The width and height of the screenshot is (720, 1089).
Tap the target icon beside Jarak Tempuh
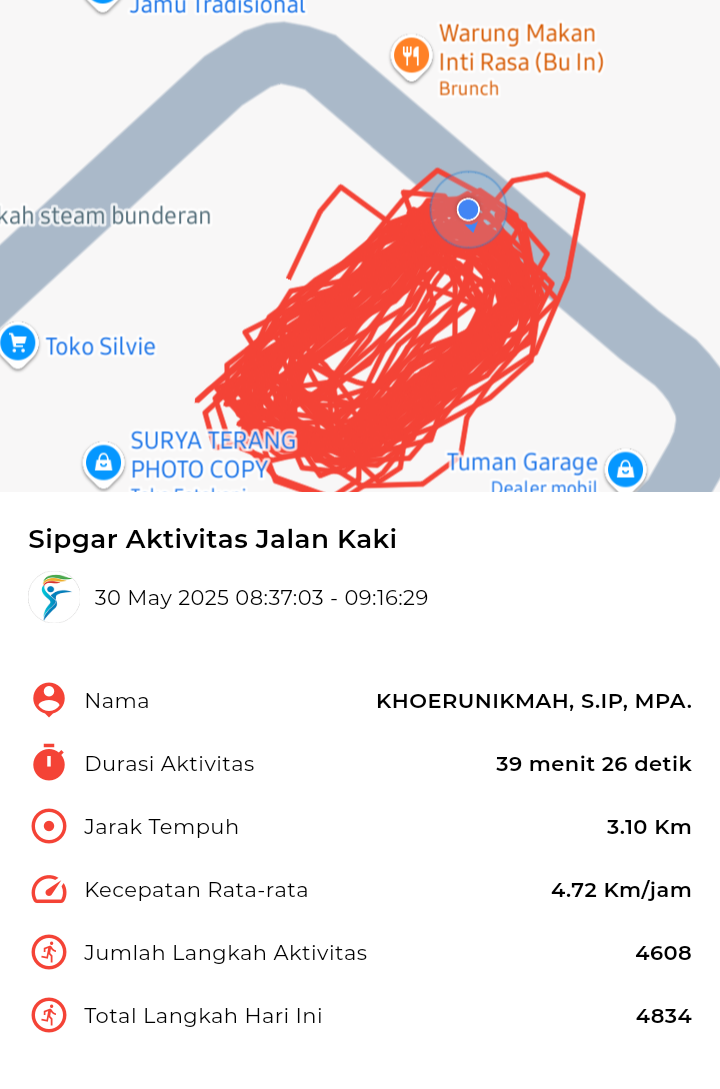tap(47, 826)
